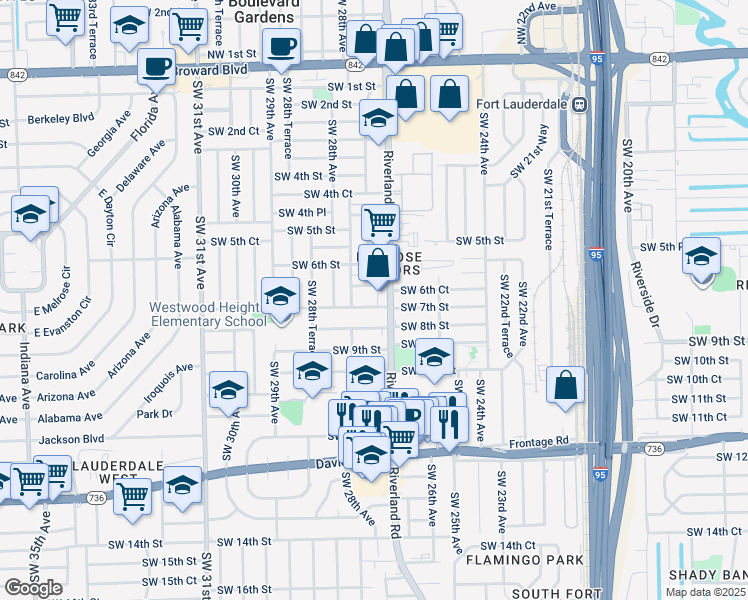
Task: Select the school marker beside SW 30th Ave
Action: click(x=229, y=391)
